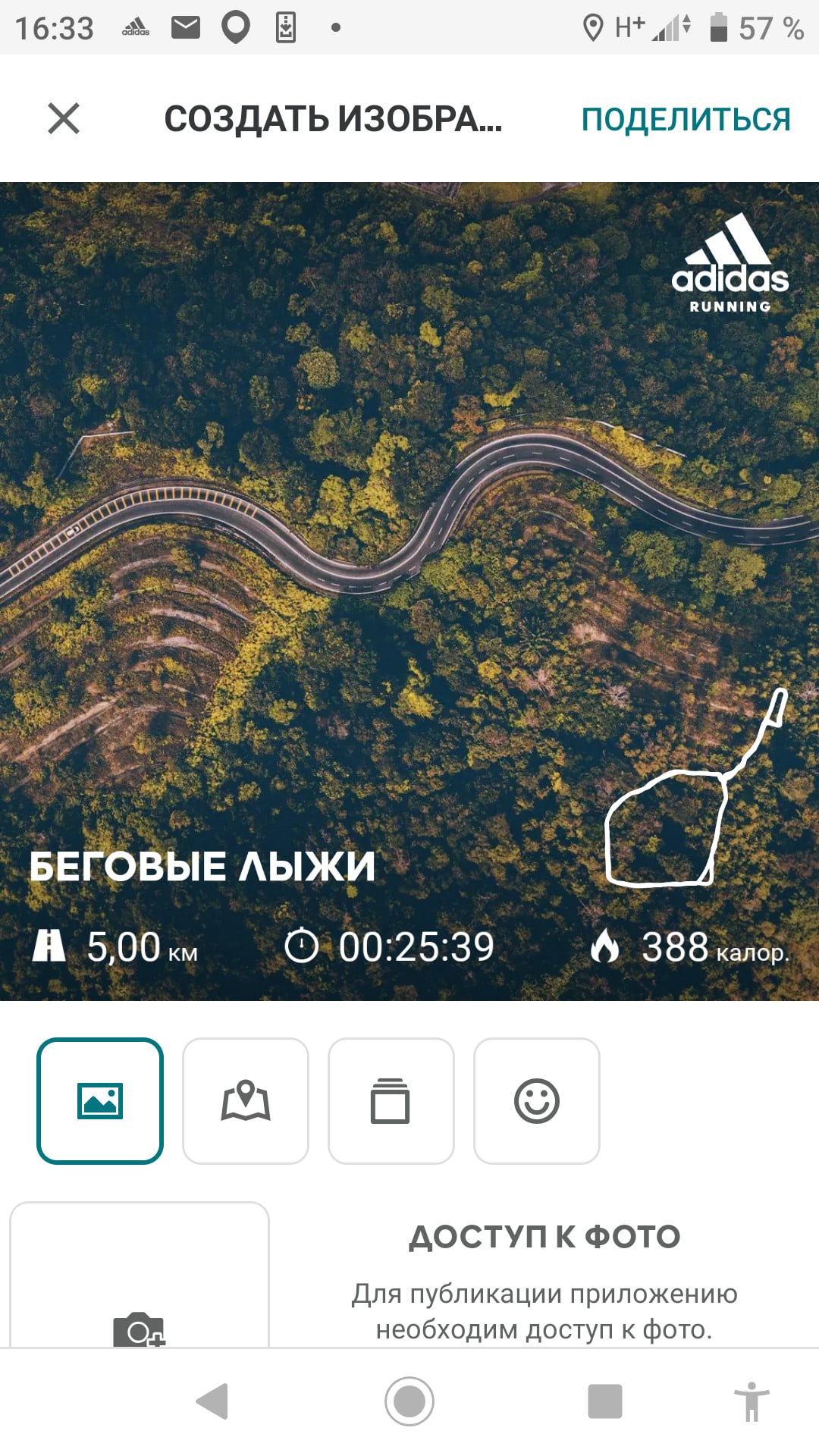Go back using the system back button

click(x=212, y=1401)
